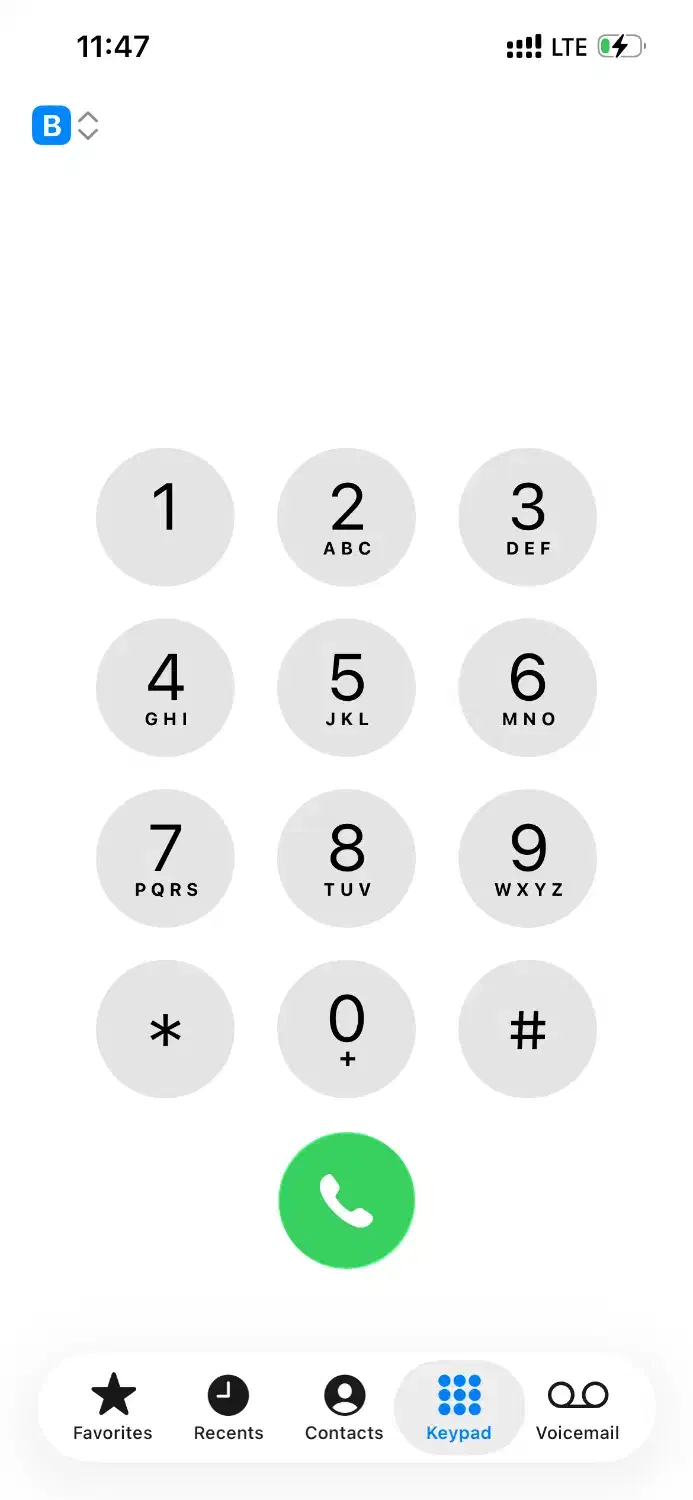Image resolution: width=693 pixels, height=1500 pixels.
Task: Open the SIM line selector labeled B
Action: (x=65, y=127)
